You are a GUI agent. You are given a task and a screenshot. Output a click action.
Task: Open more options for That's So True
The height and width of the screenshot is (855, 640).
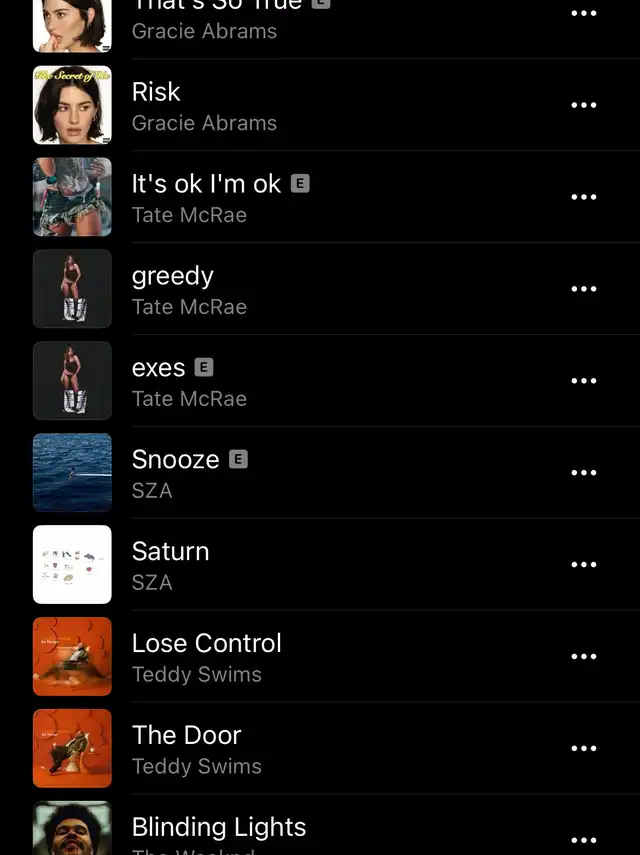[x=583, y=14]
